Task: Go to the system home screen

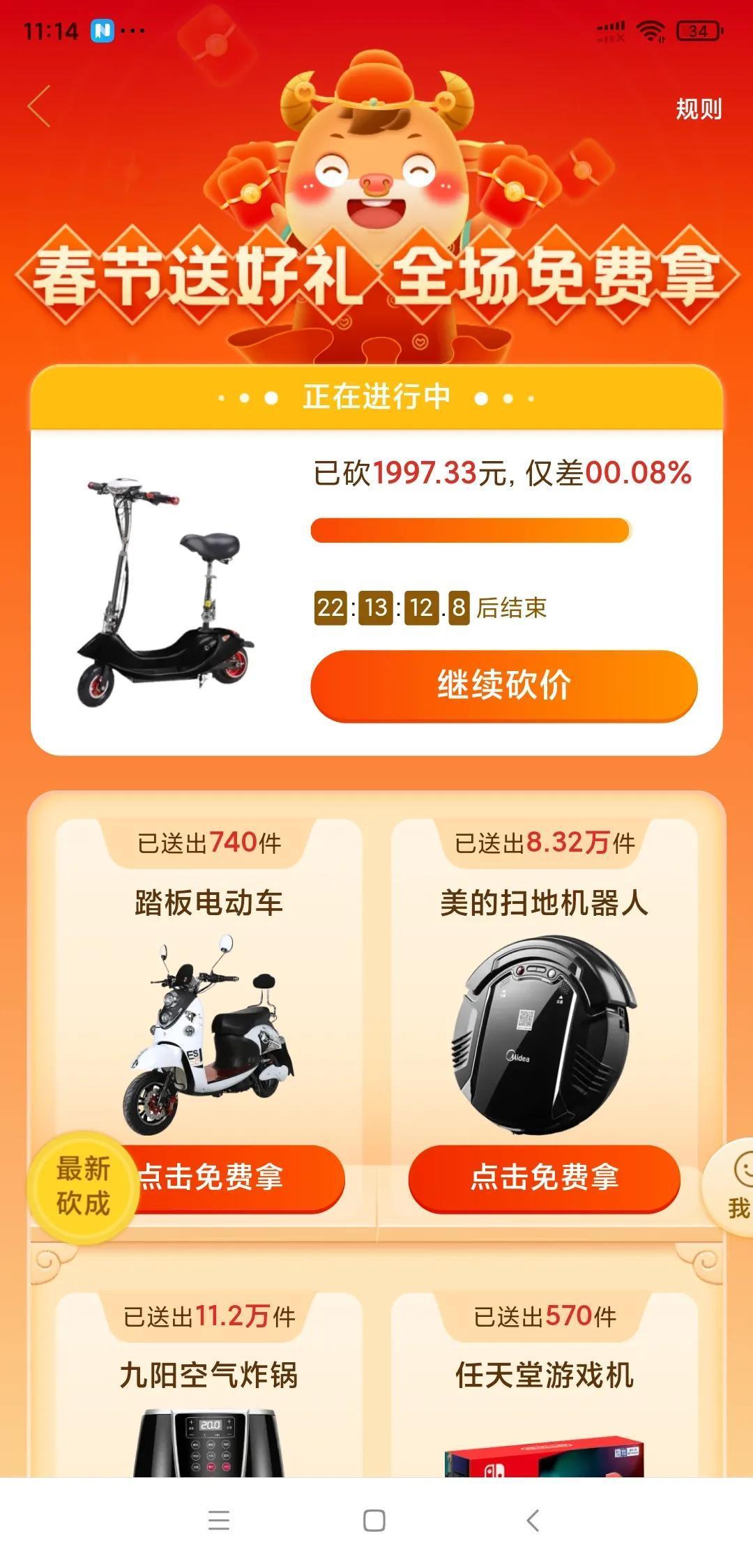Action: [374, 1521]
